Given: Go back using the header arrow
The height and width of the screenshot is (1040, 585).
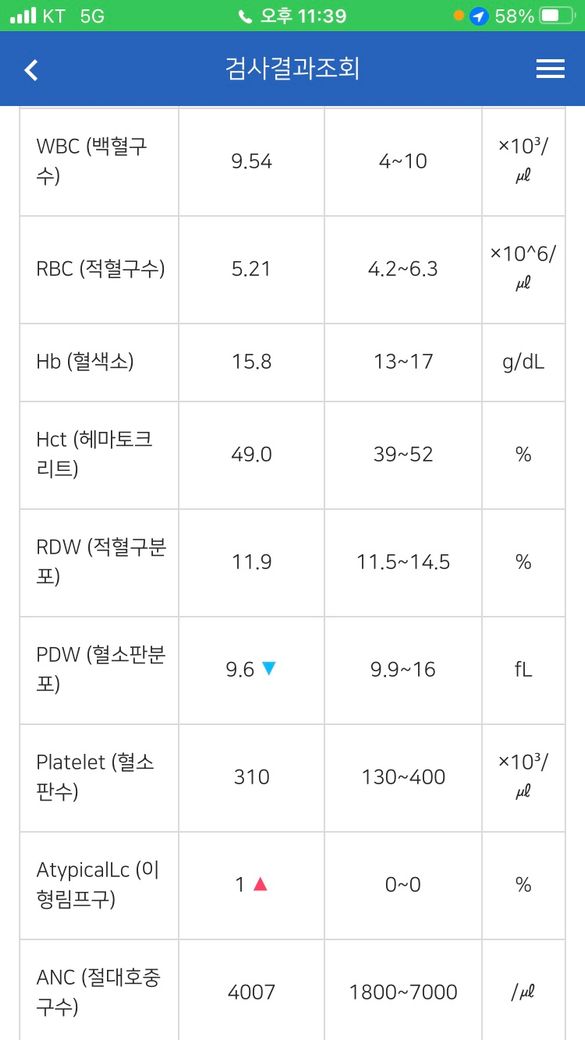Looking at the screenshot, I should coord(31,70).
